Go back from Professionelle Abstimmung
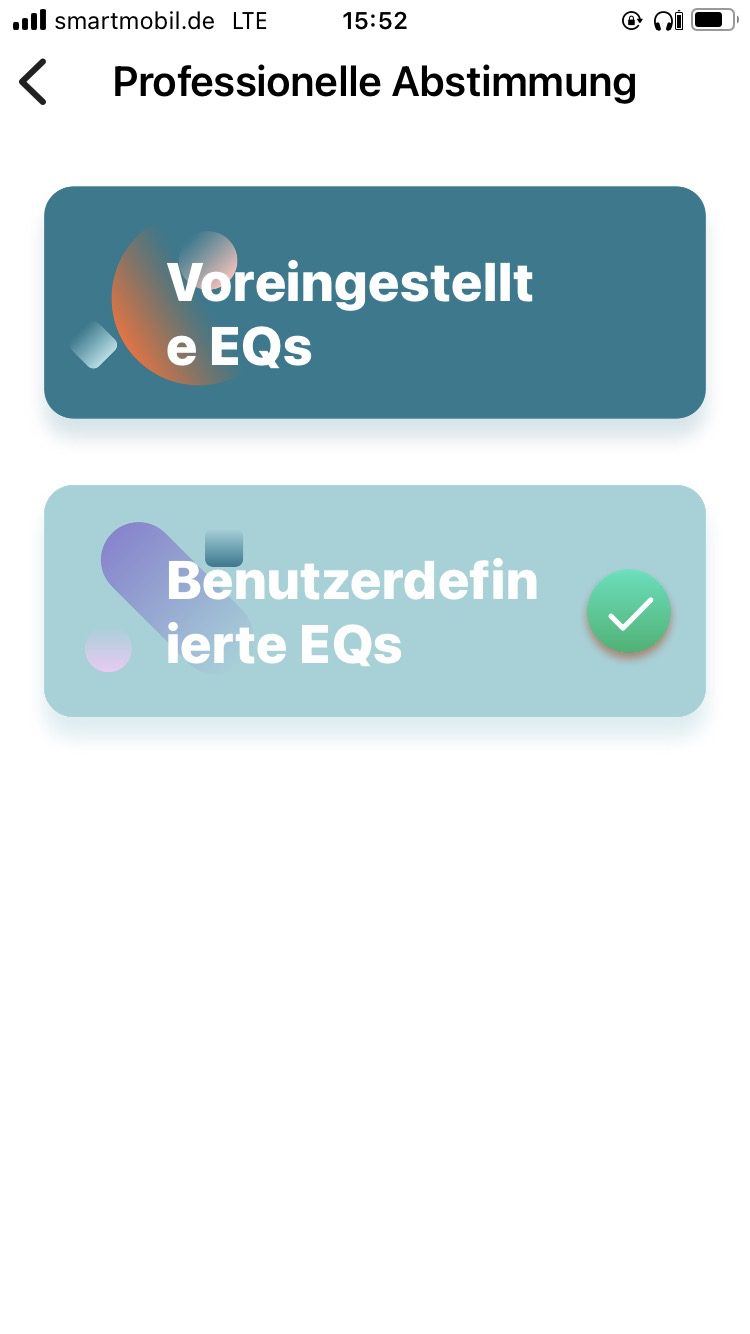The width and height of the screenshot is (750, 1334). pos(34,82)
